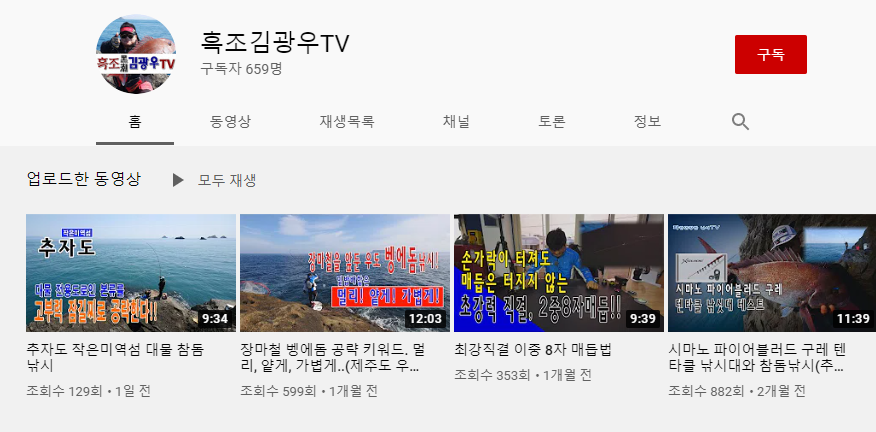The image size is (876, 432).
Task: Go to the 채널 tab
Action: point(456,122)
